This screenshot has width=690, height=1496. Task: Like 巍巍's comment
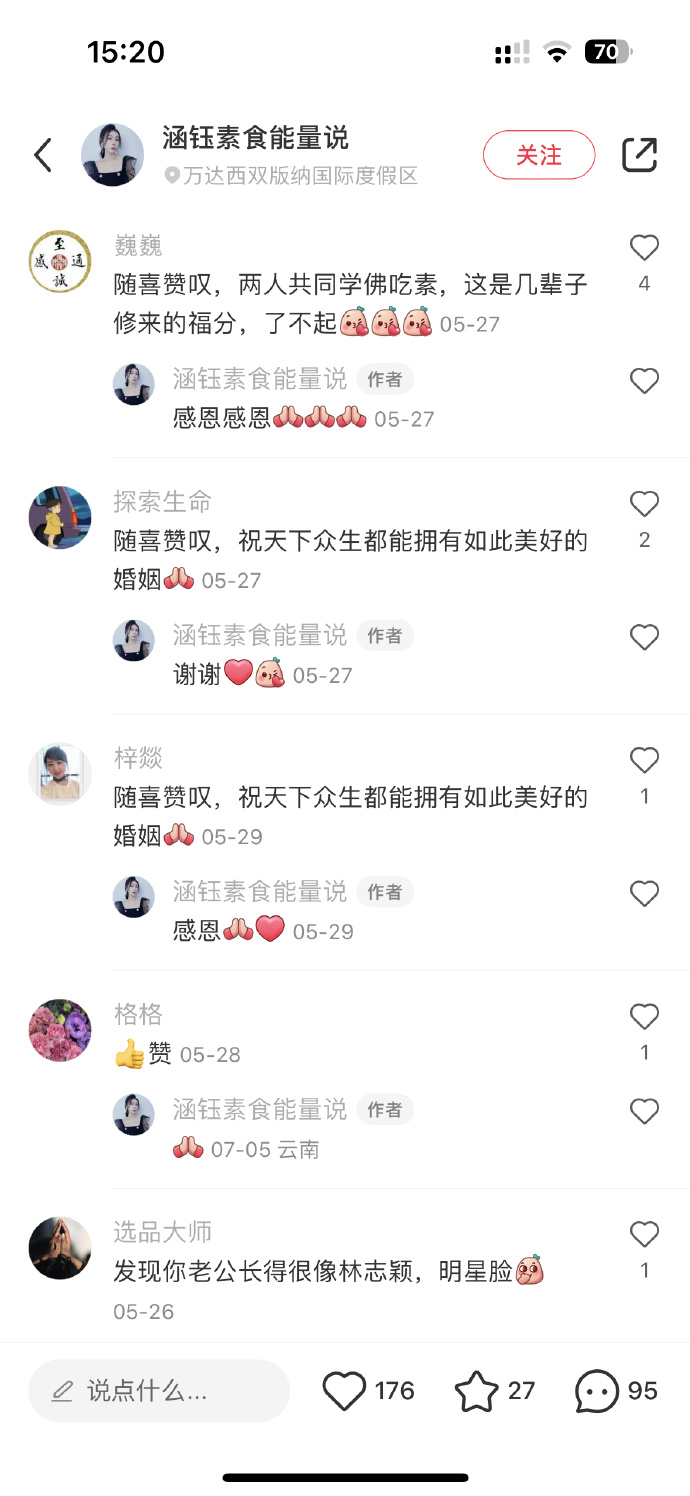point(644,248)
